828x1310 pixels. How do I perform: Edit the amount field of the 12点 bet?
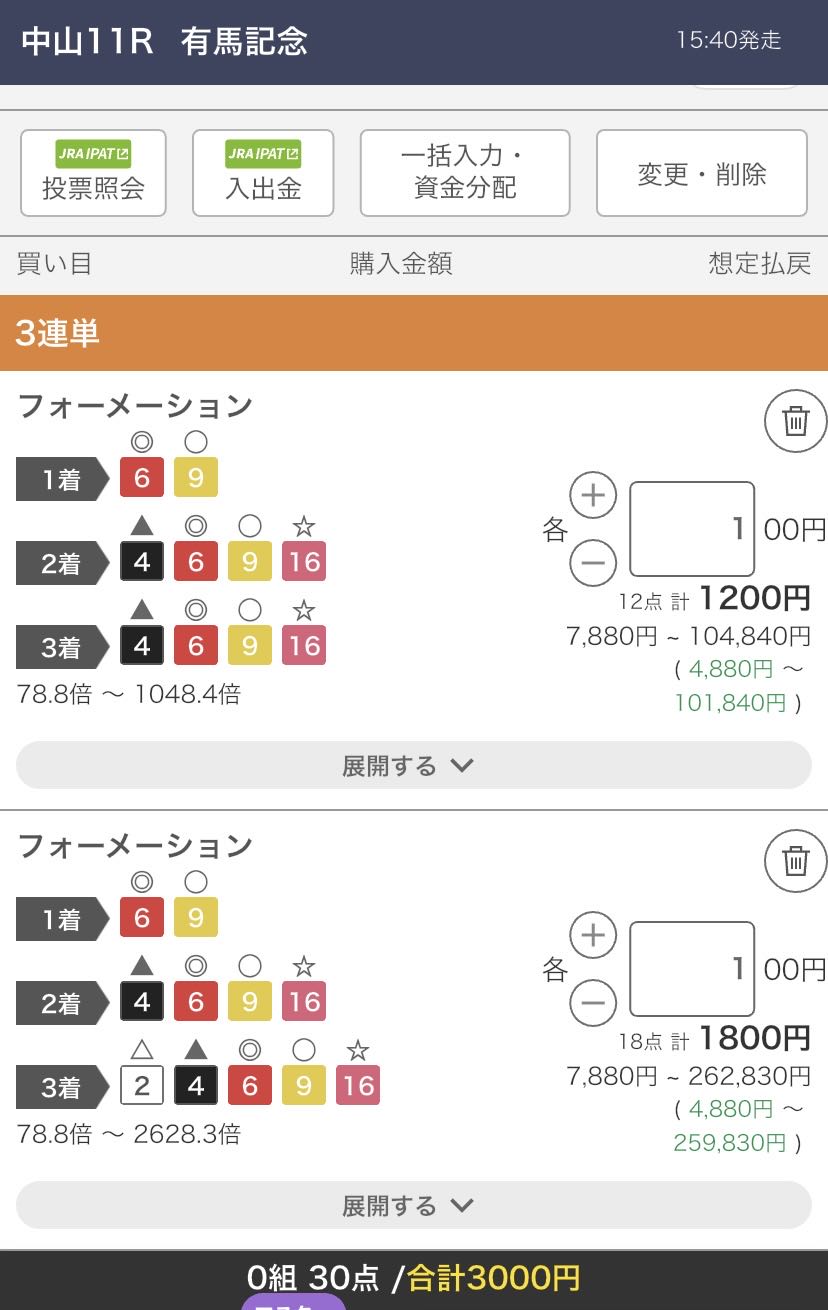(x=692, y=529)
